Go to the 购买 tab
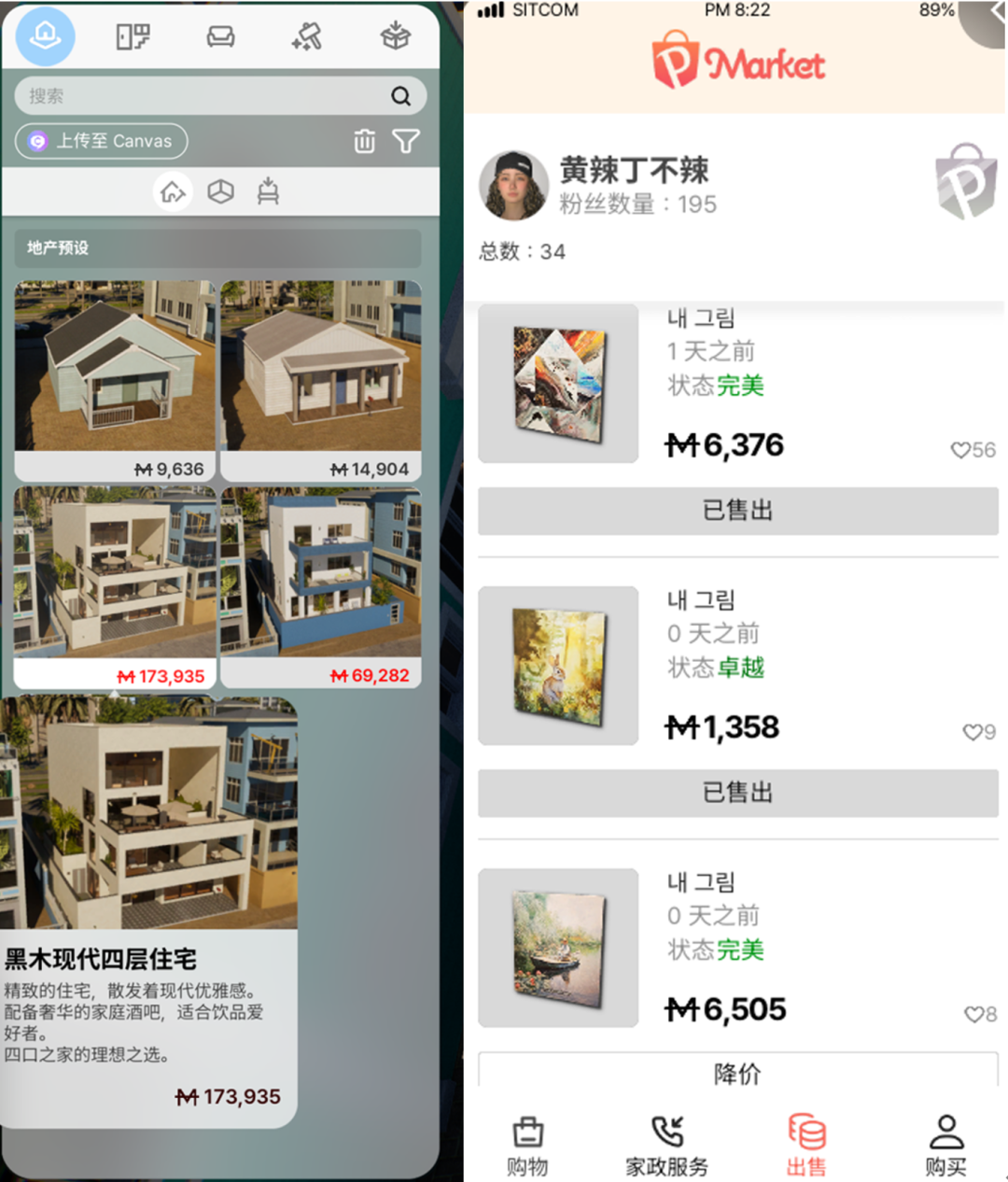 (x=945, y=1147)
